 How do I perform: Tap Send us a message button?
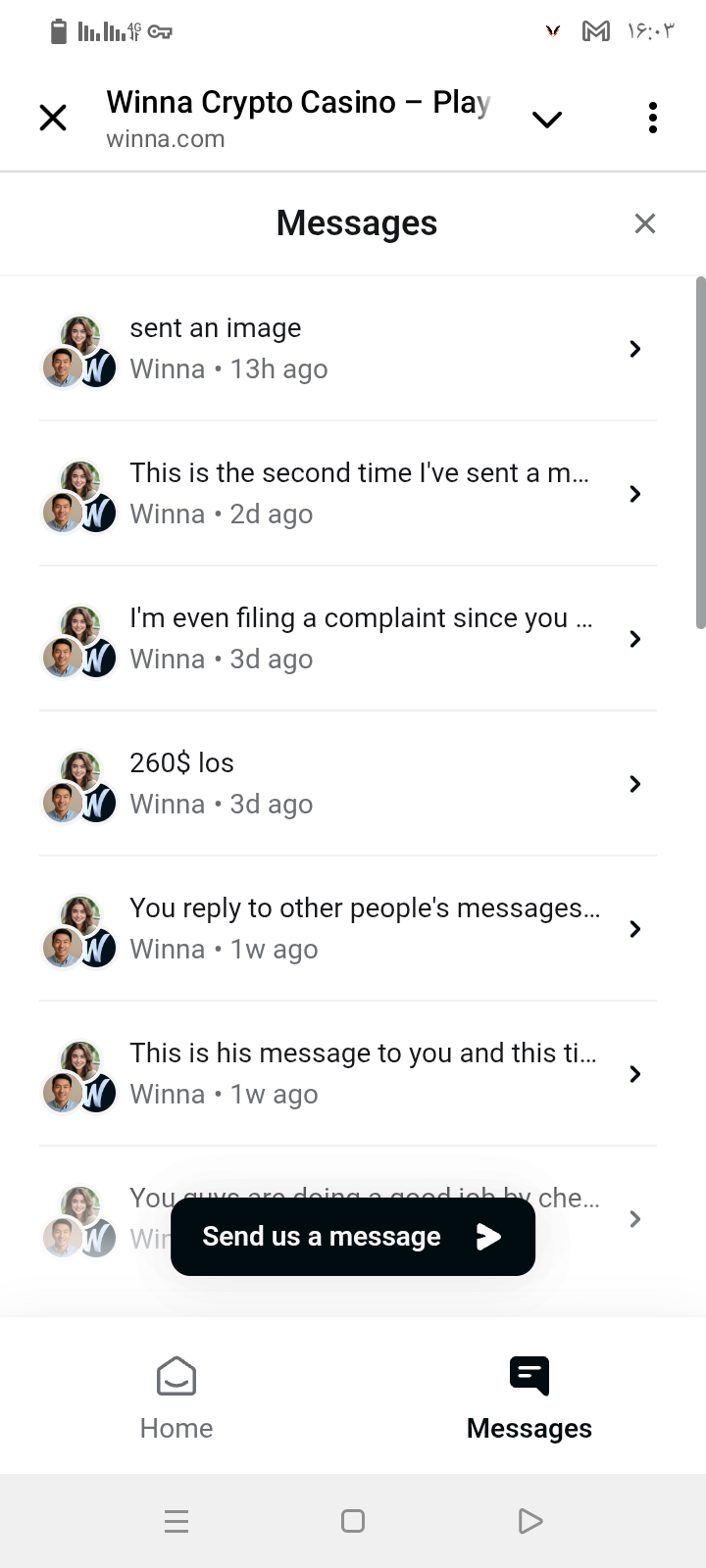click(353, 1237)
